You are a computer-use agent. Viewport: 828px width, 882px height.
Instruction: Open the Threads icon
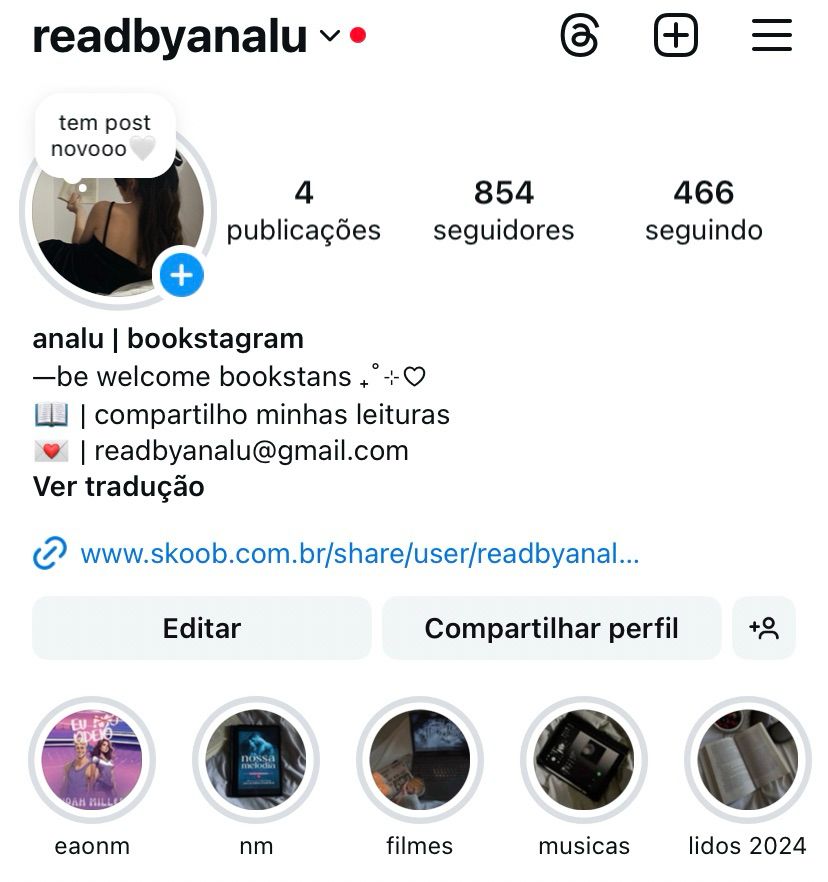tap(580, 35)
